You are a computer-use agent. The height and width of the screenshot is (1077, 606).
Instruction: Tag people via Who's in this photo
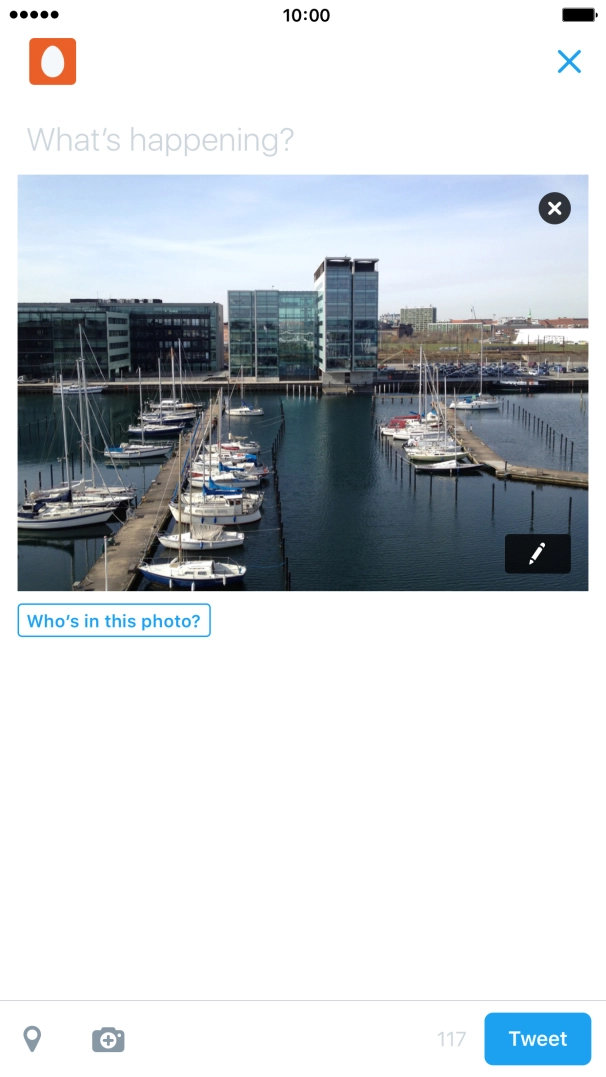click(x=114, y=621)
